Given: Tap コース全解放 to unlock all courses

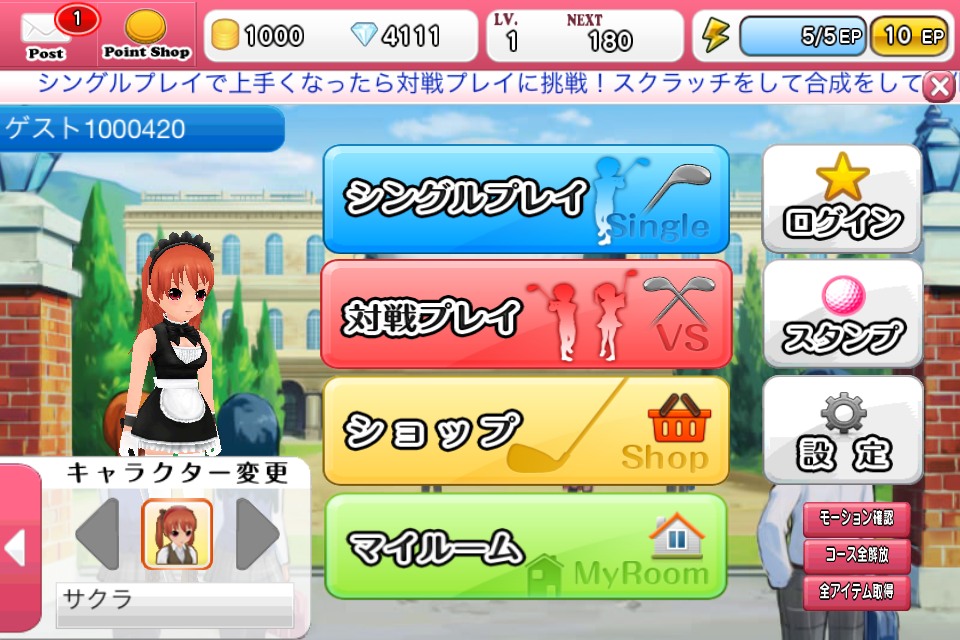Looking at the screenshot, I should point(857,555).
